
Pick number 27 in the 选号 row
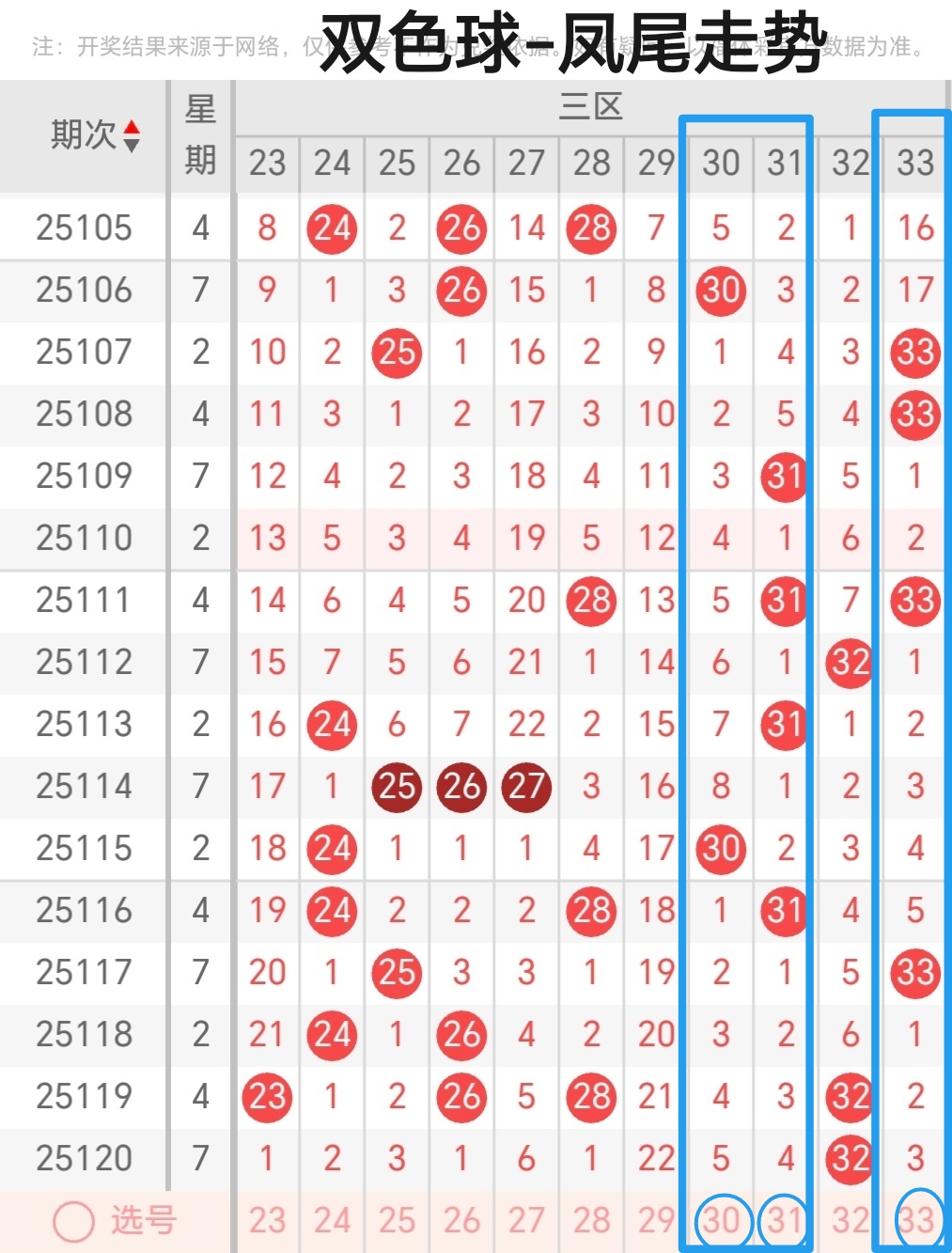coord(526,1220)
